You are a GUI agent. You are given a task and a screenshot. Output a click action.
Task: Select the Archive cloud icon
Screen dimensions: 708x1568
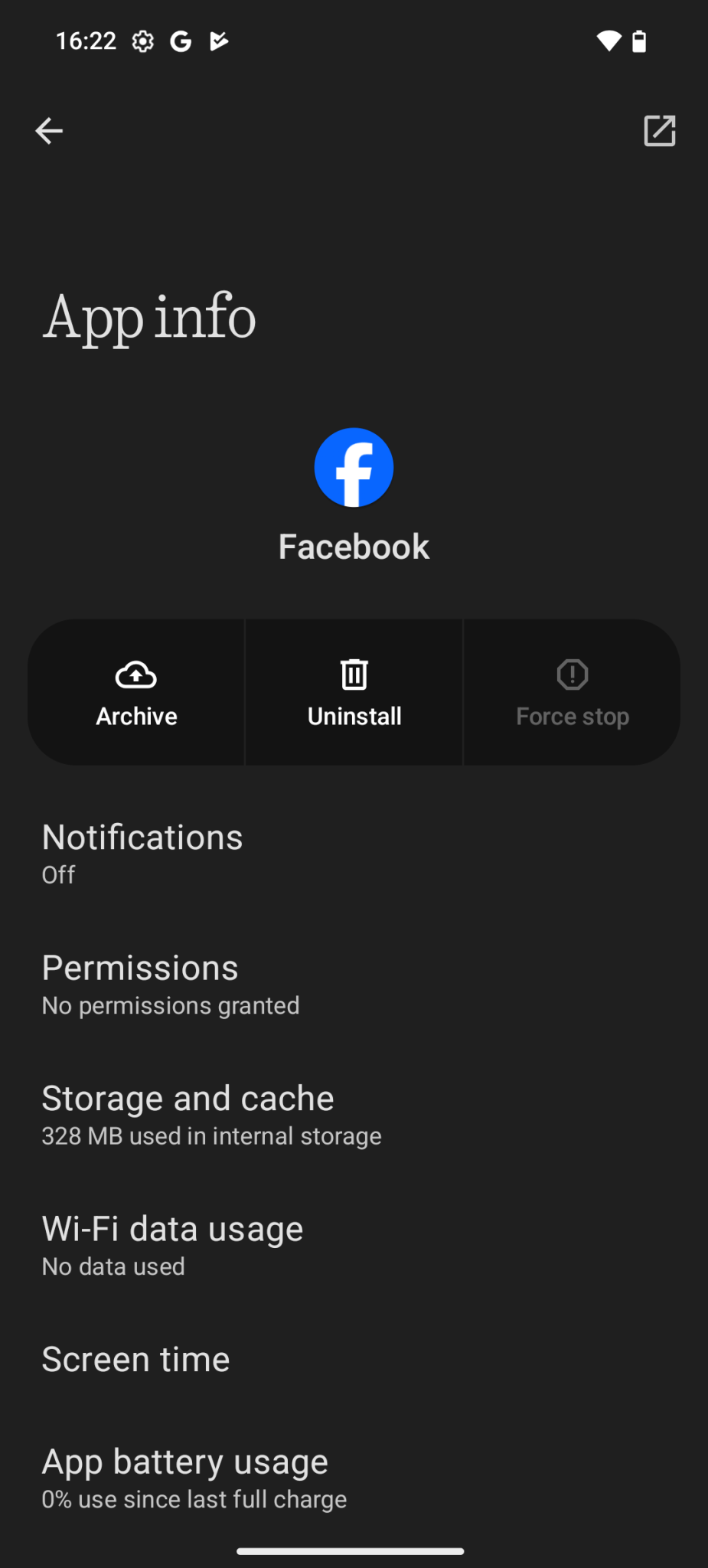pos(135,675)
